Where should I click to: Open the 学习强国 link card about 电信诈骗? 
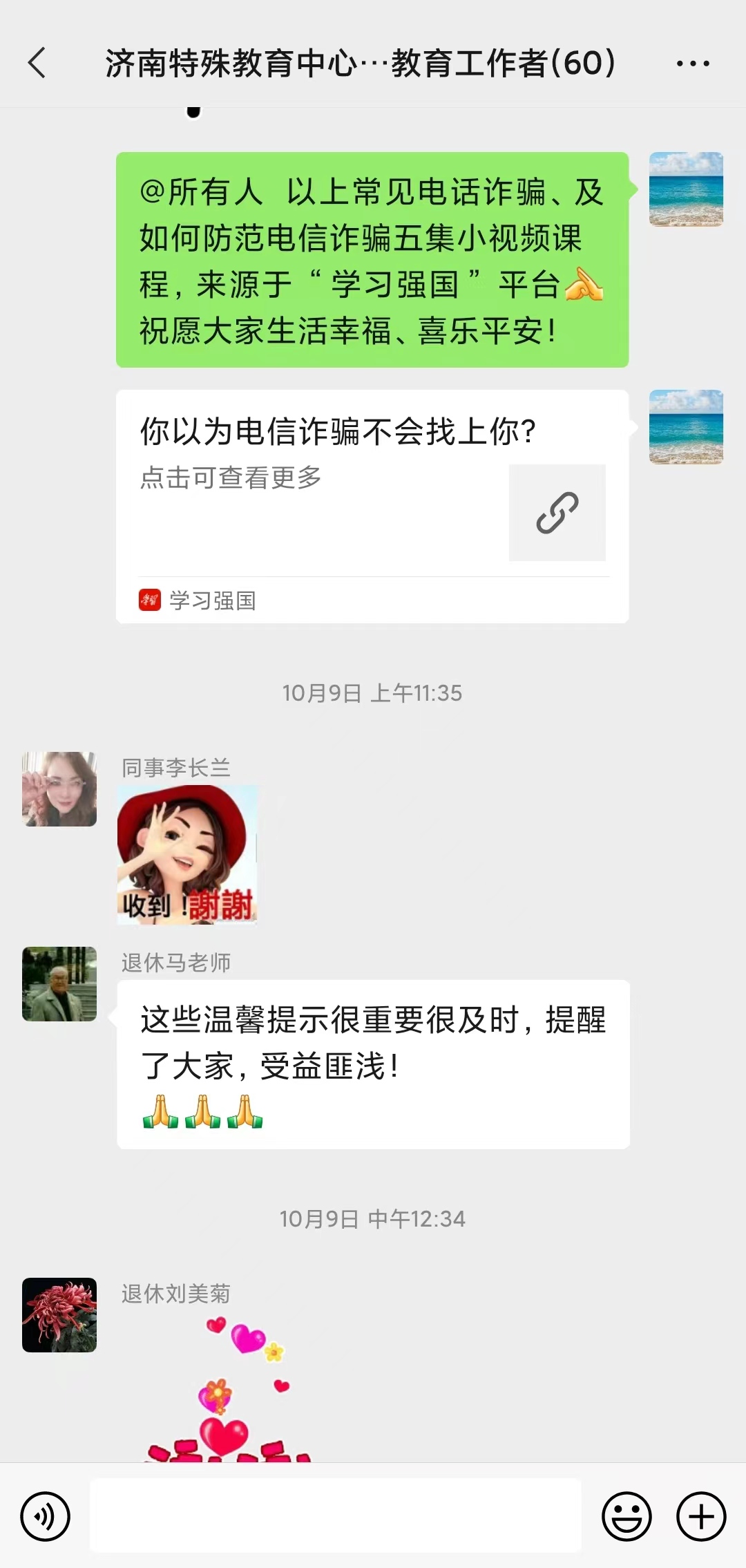point(372,506)
